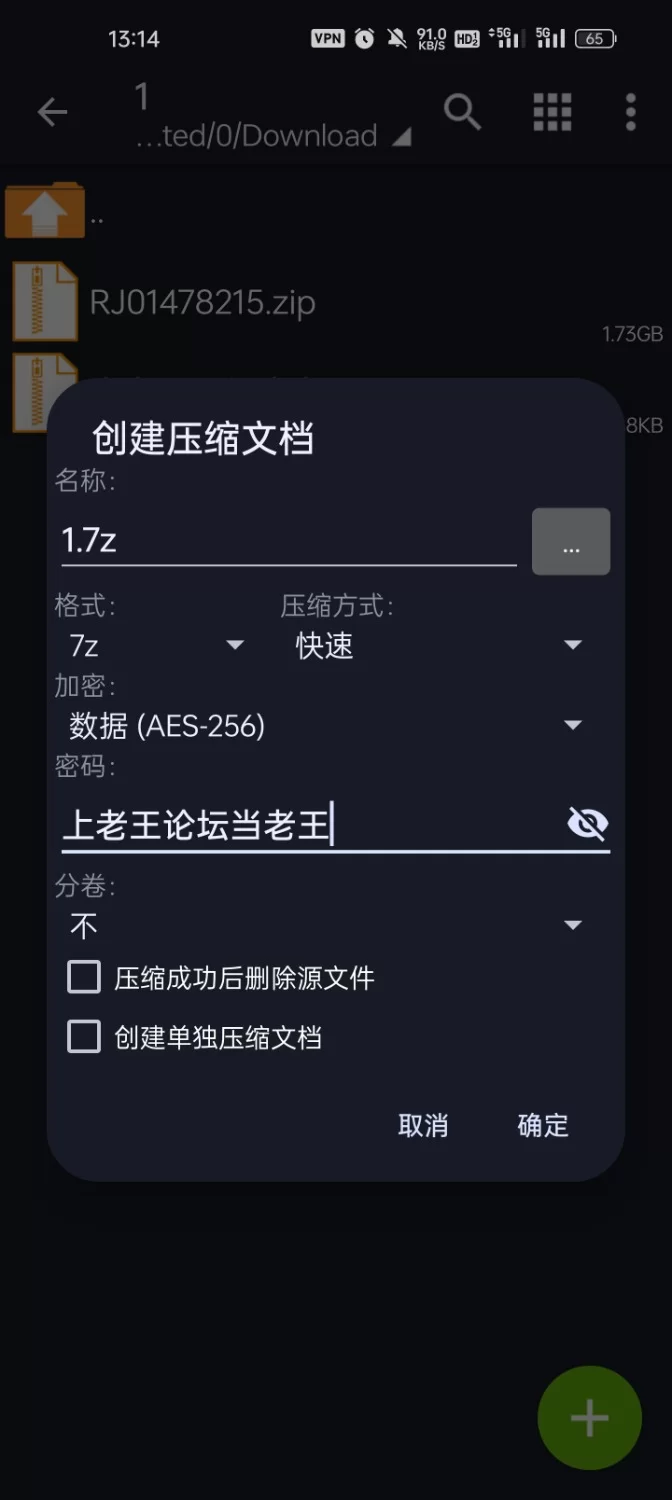Check 压缩成功后删除源文件 option

click(84, 977)
